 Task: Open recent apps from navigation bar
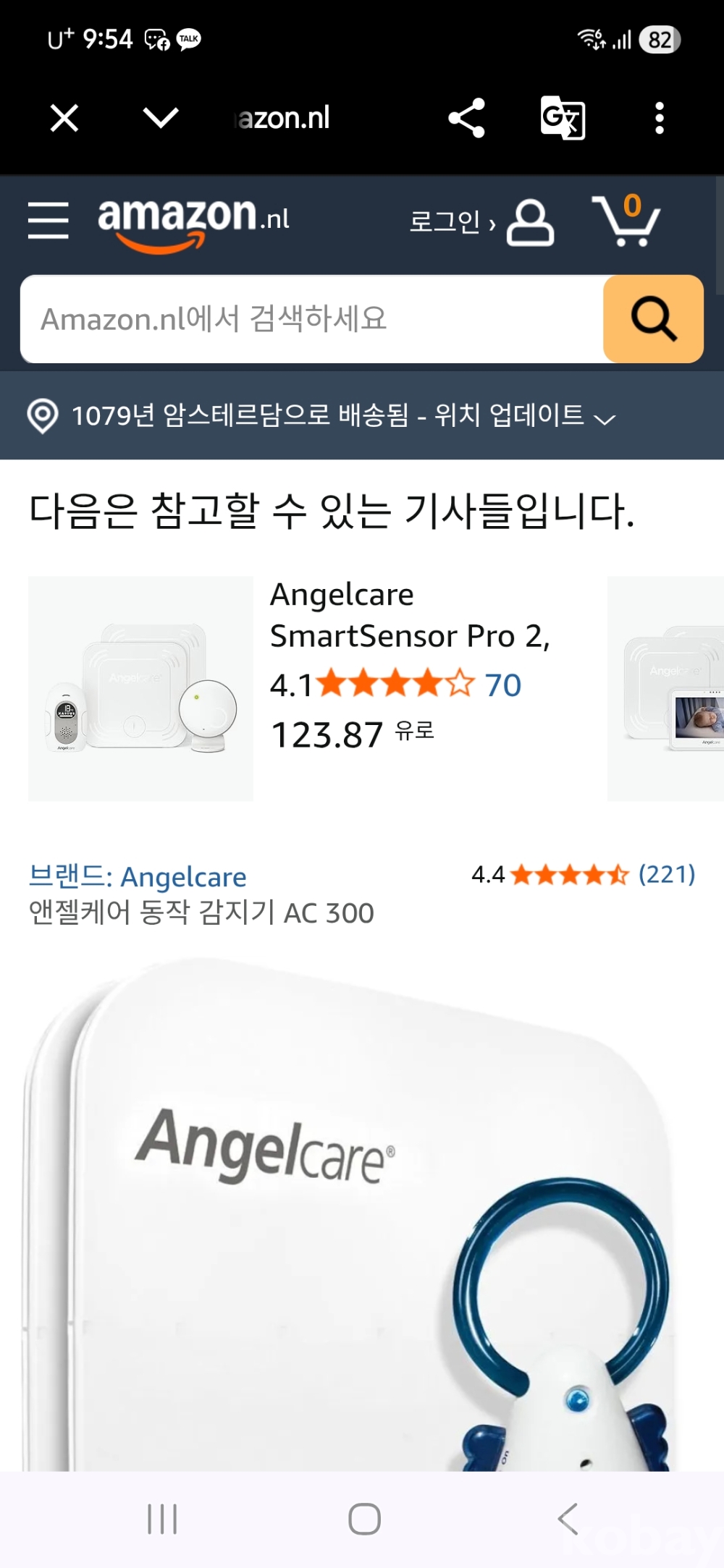(x=162, y=1518)
